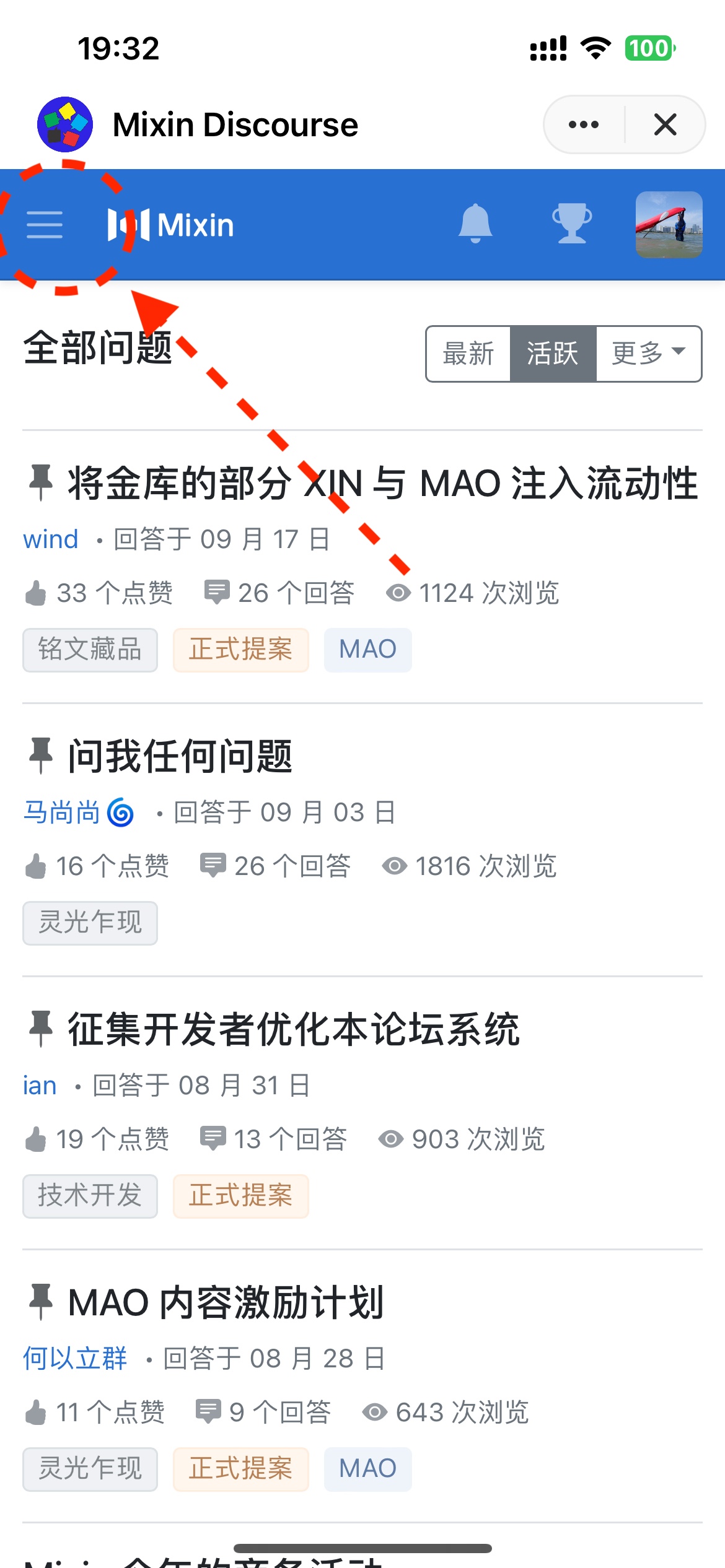
Task: Tap the 铭文藏品 tag
Action: click(90, 650)
